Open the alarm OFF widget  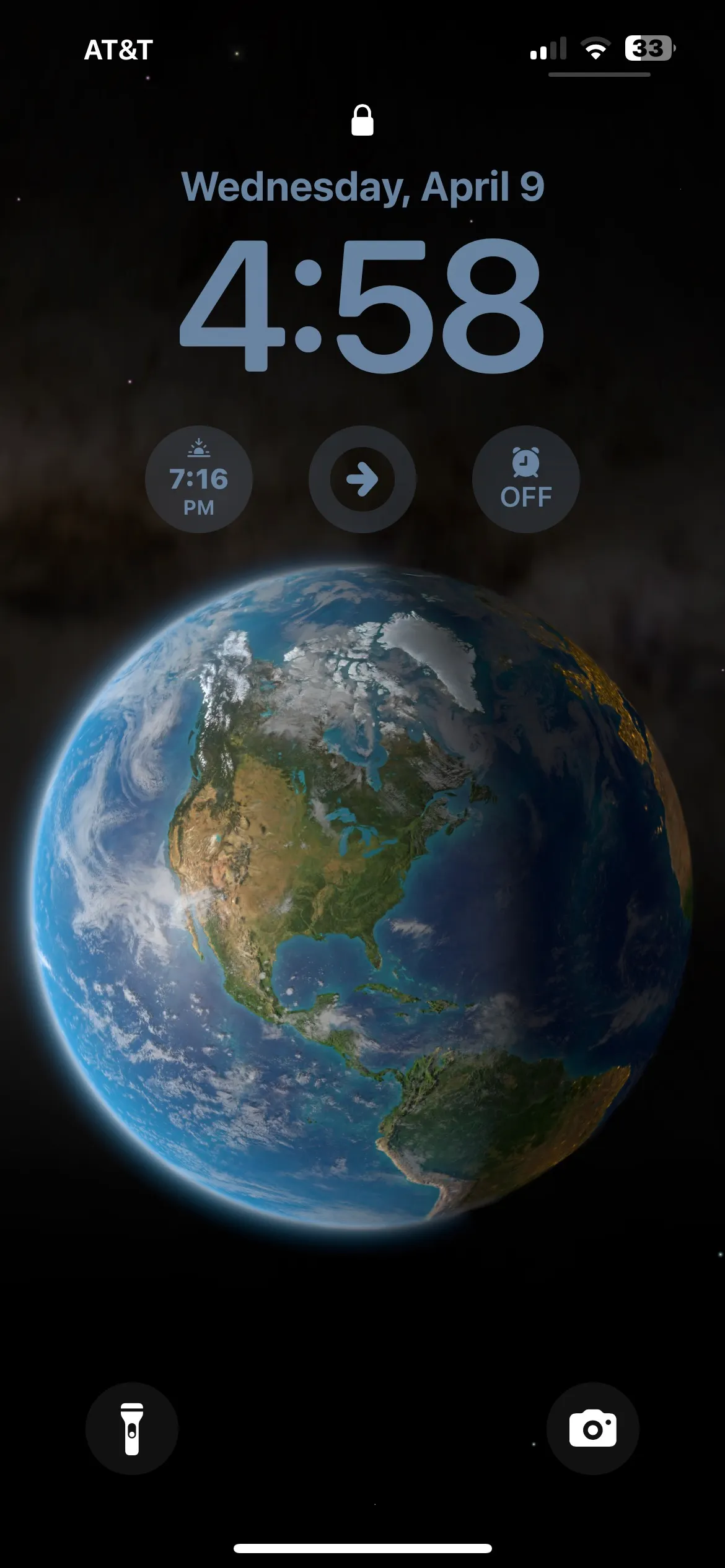click(x=525, y=479)
